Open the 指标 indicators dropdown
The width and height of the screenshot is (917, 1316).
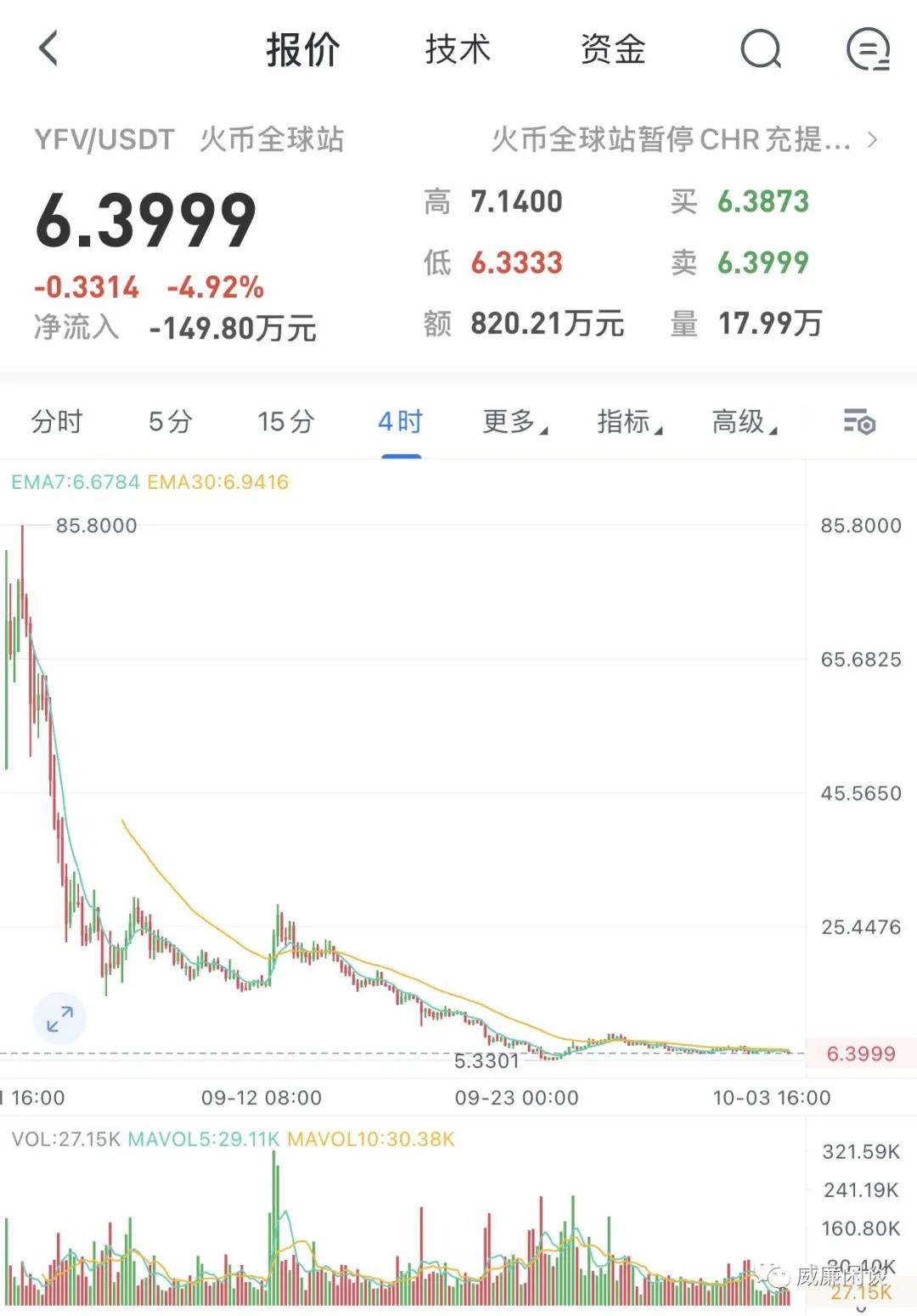click(x=627, y=421)
